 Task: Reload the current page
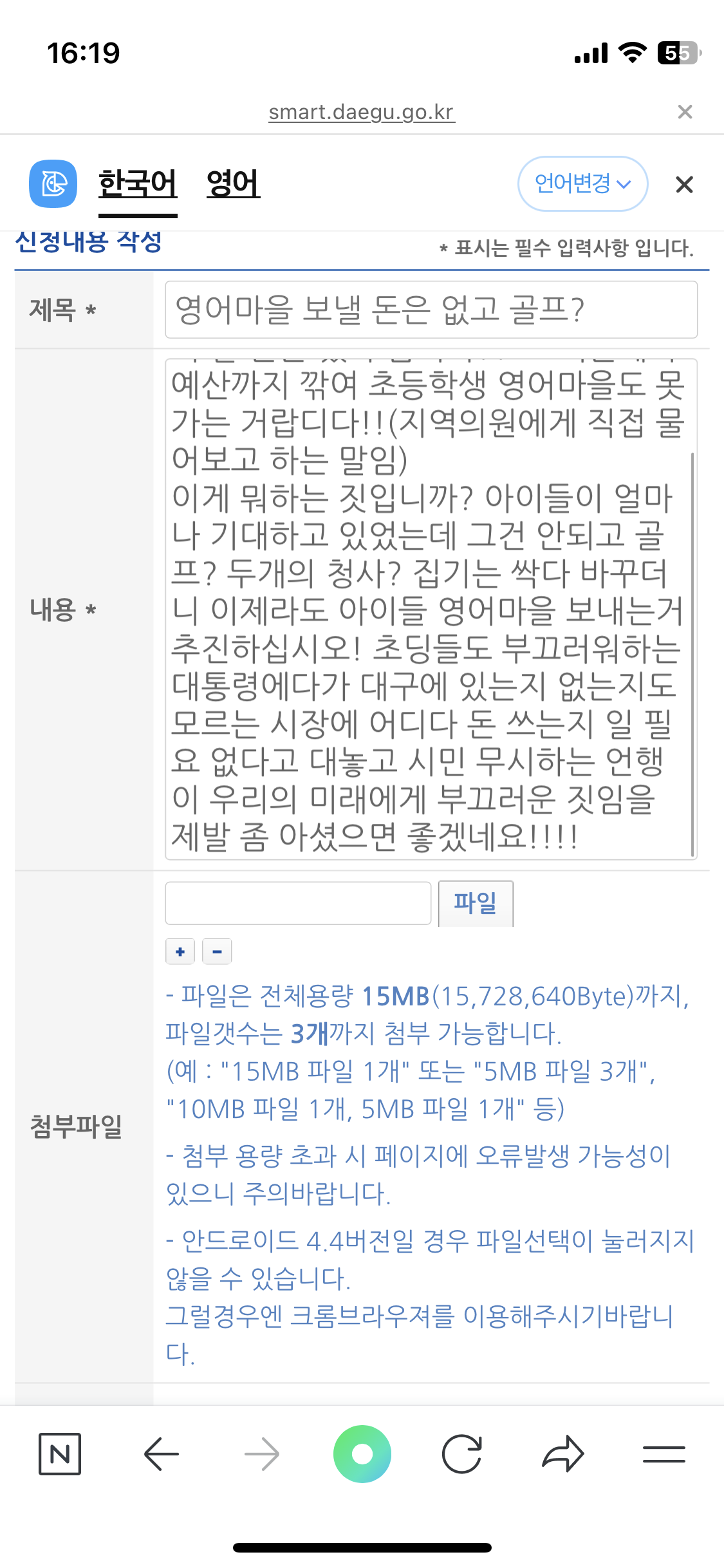click(x=462, y=1453)
